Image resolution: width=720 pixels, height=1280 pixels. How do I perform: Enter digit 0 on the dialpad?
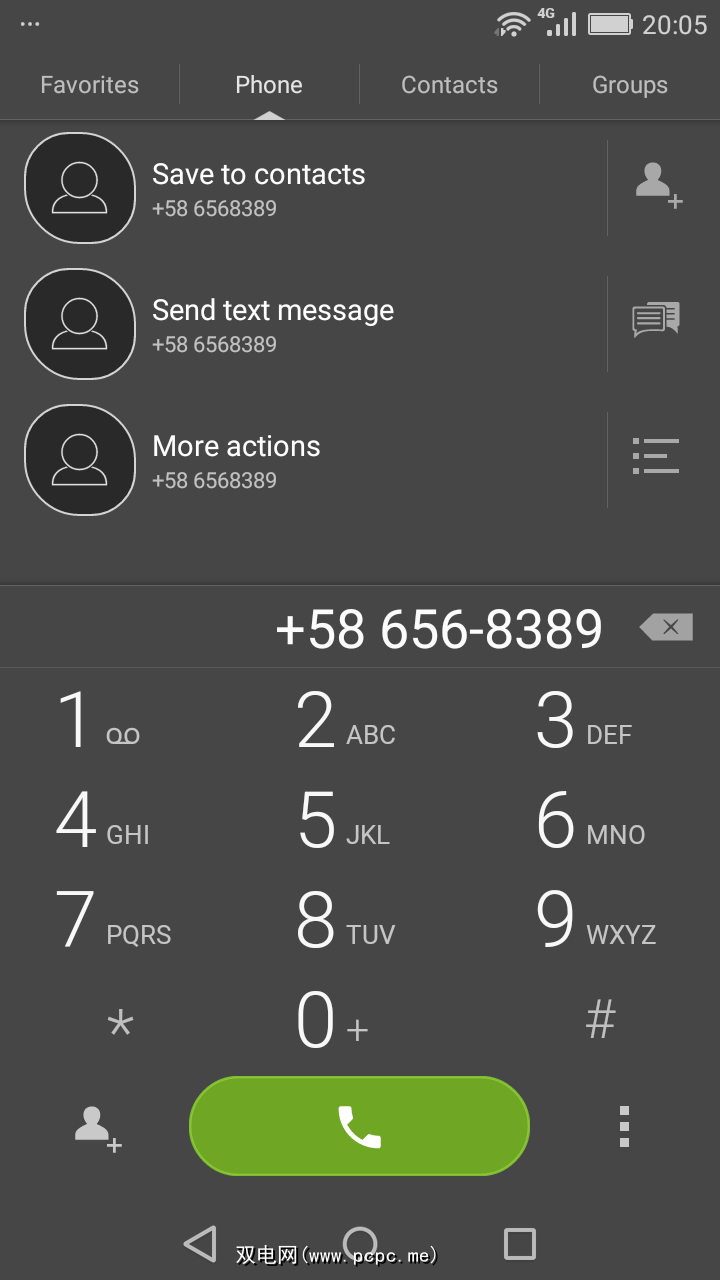click(x=332, y=1020)
